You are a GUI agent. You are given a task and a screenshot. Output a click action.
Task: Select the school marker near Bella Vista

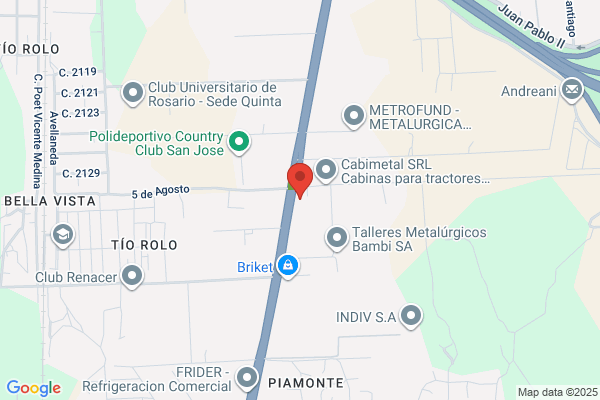[x=63, y=235]
